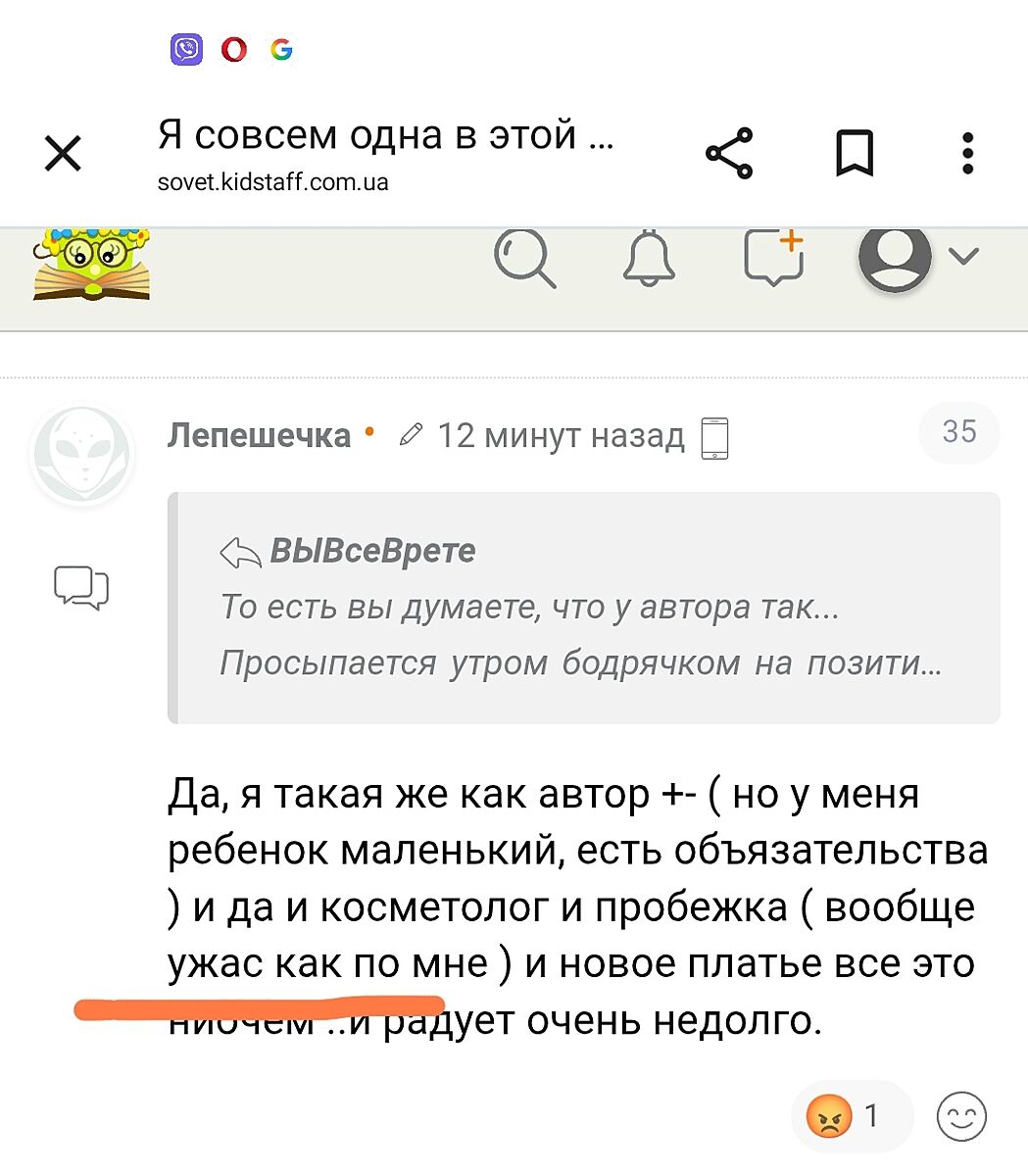The image size is (1028, 1176).
Task: Add a reaction with smiley icon
Action: point(961,1115)
